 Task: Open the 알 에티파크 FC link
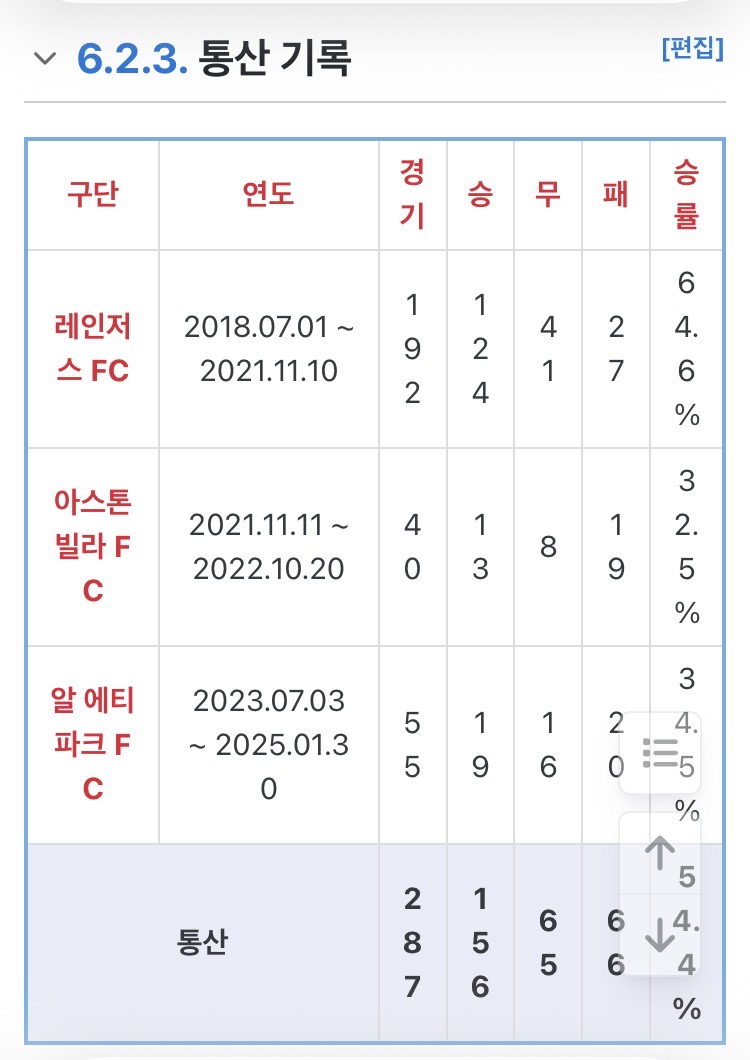tap(93, 744)
